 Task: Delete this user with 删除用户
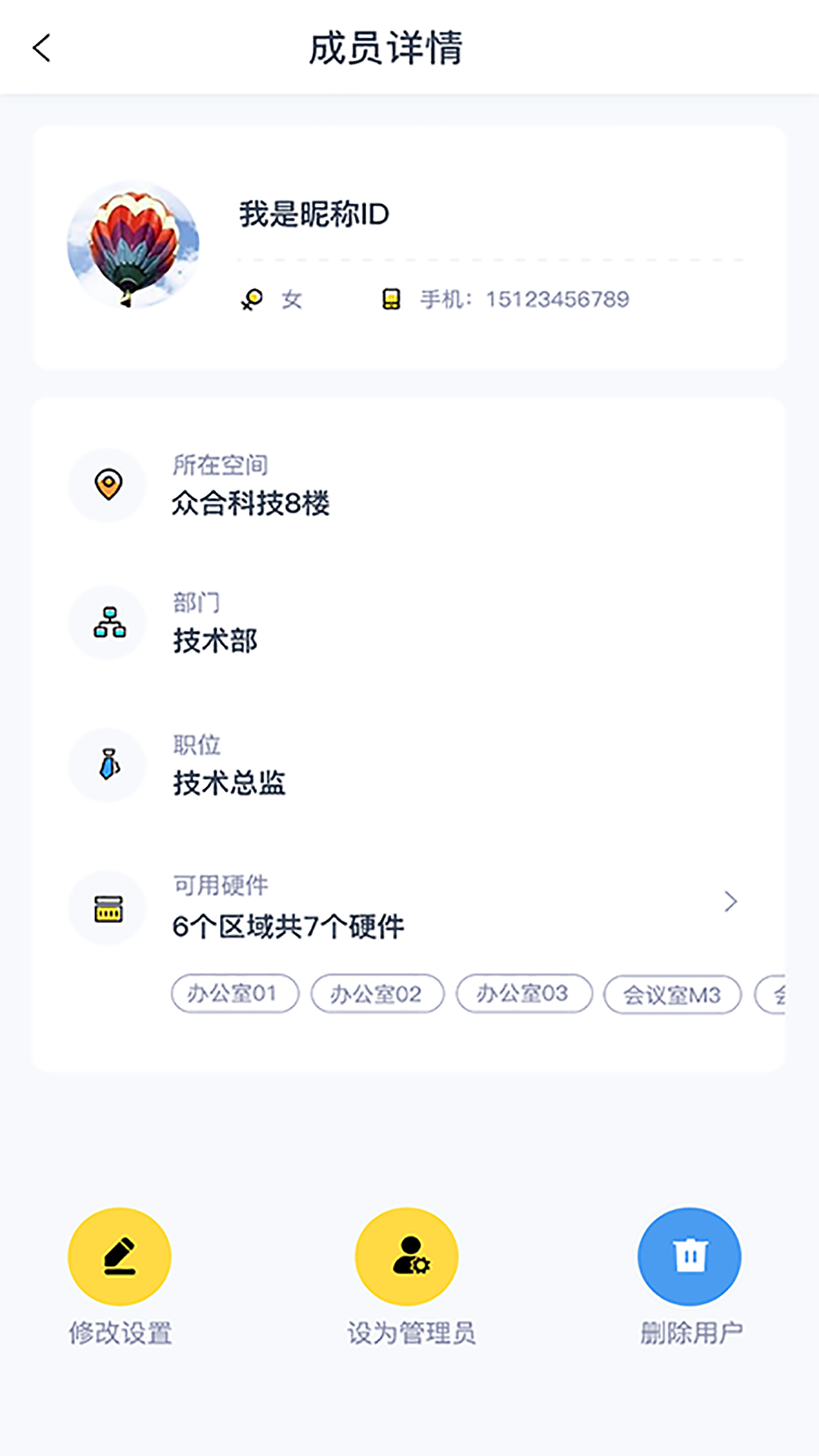[x=689, y=1257]
